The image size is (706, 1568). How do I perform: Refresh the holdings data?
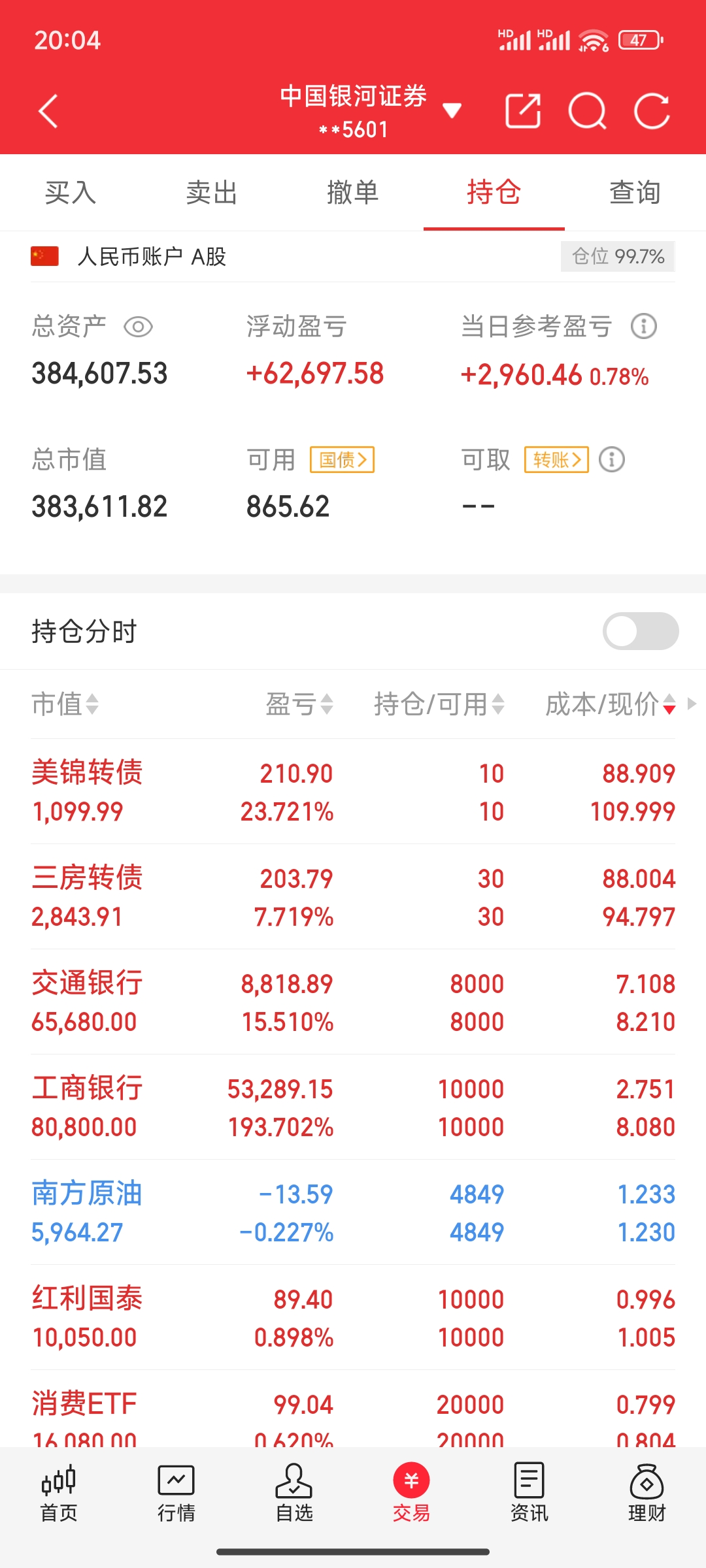pos(652,111)
